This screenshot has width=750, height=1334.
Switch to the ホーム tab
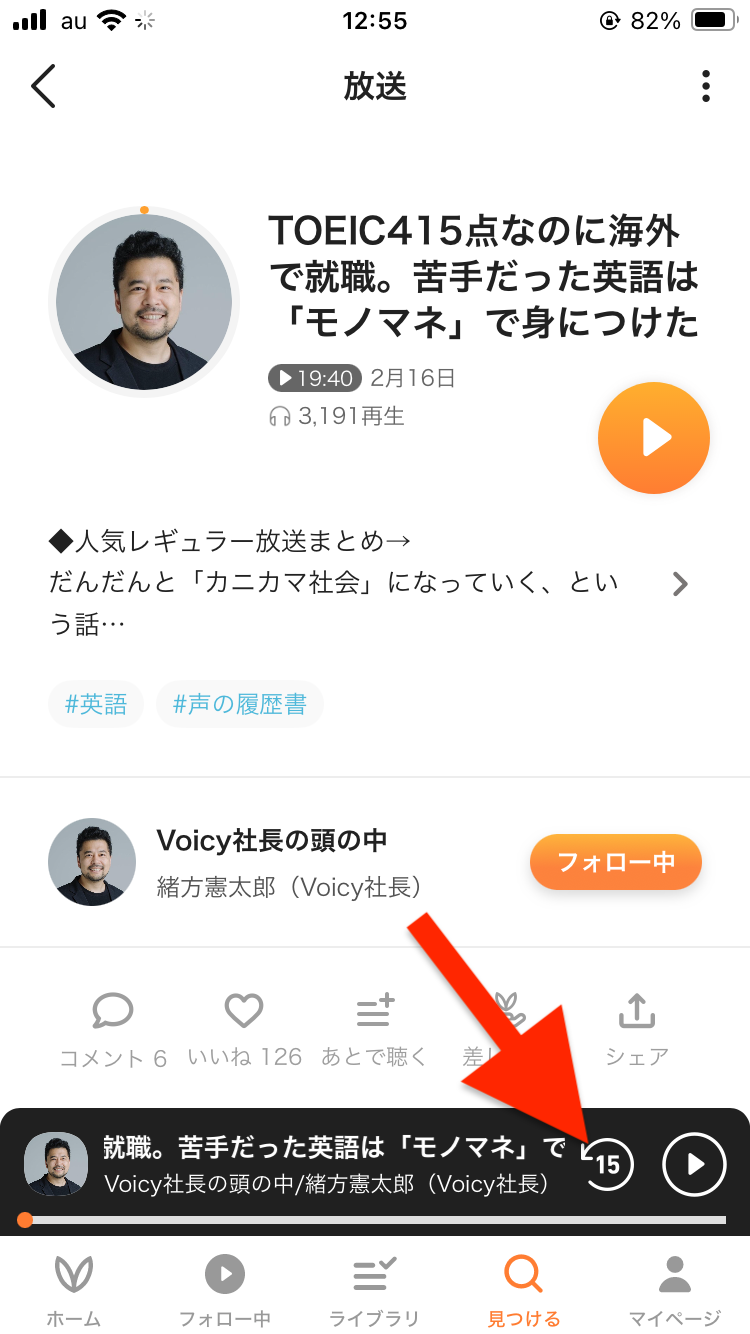(74, 1290)
